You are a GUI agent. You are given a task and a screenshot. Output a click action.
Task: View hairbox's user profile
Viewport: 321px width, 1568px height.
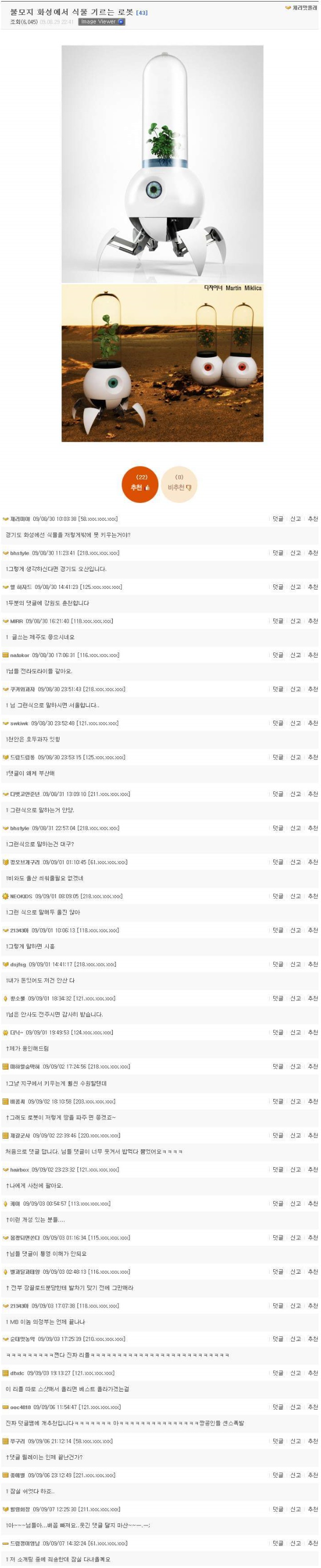coord(19,1170)
